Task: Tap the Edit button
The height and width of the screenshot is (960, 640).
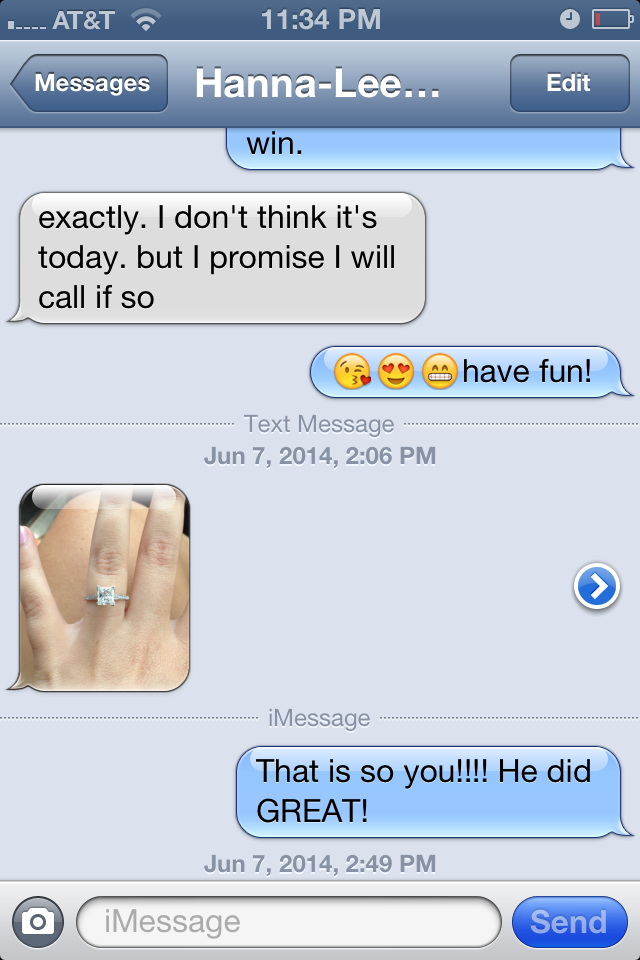Action: [568, 84]
